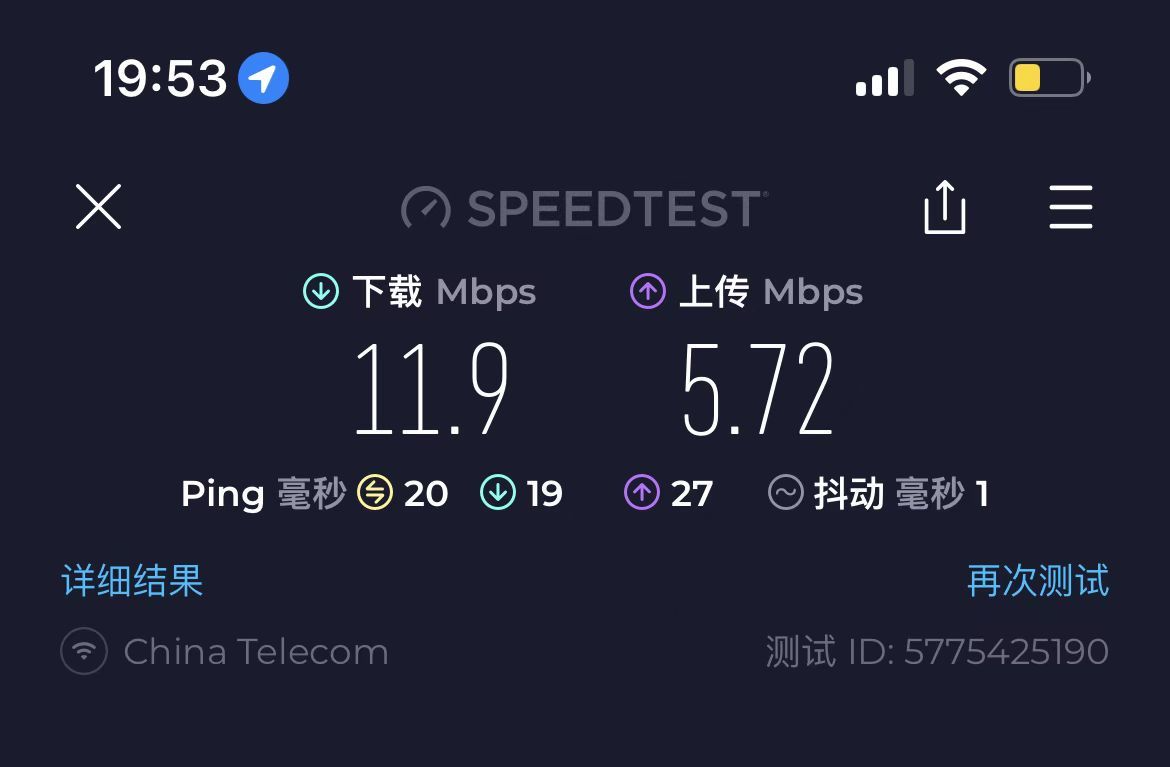
Task: Open the hamburger menu
Action: coord(1070,208)
